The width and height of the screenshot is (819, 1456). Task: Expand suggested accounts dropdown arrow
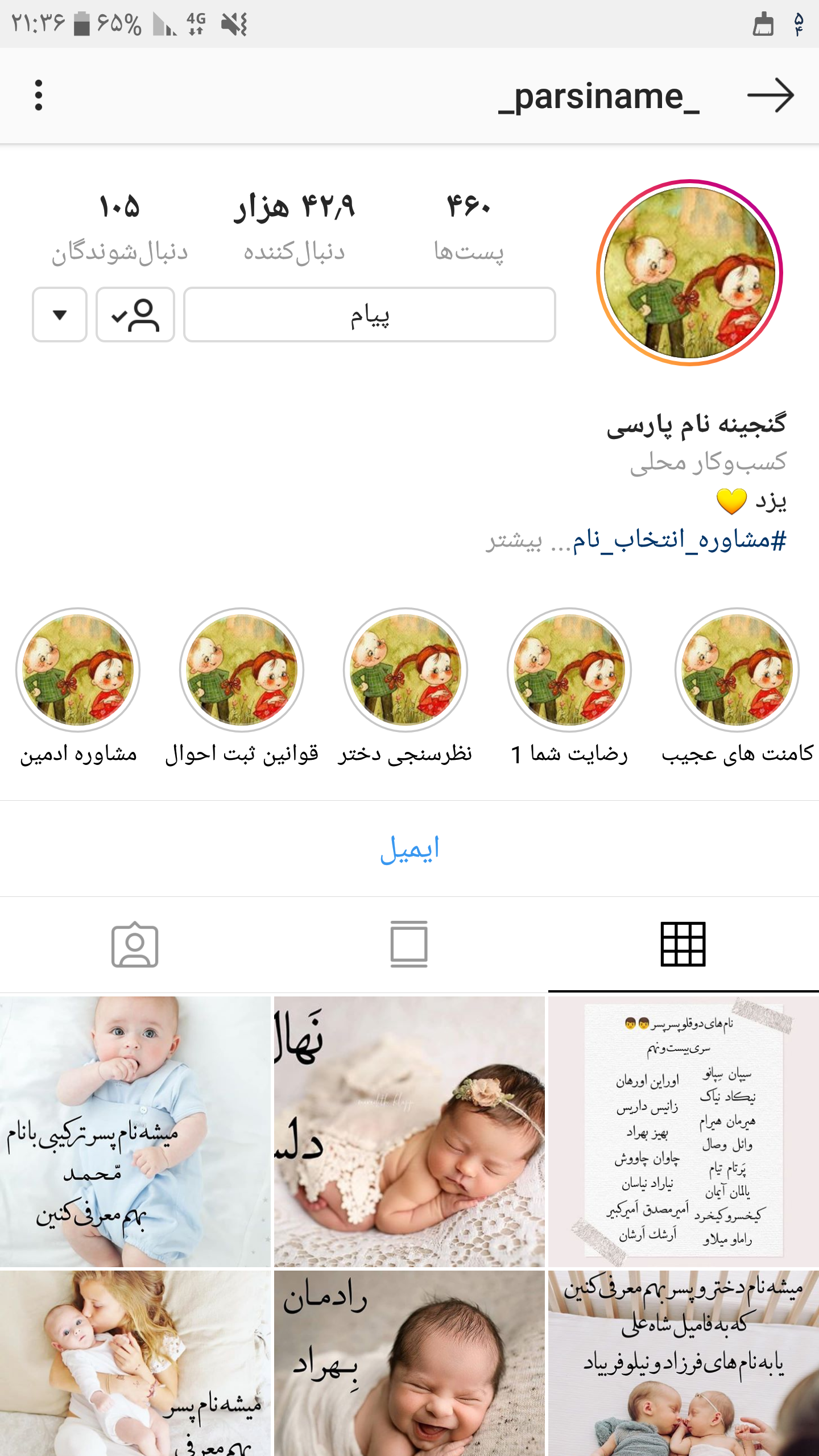pos(60,315)
